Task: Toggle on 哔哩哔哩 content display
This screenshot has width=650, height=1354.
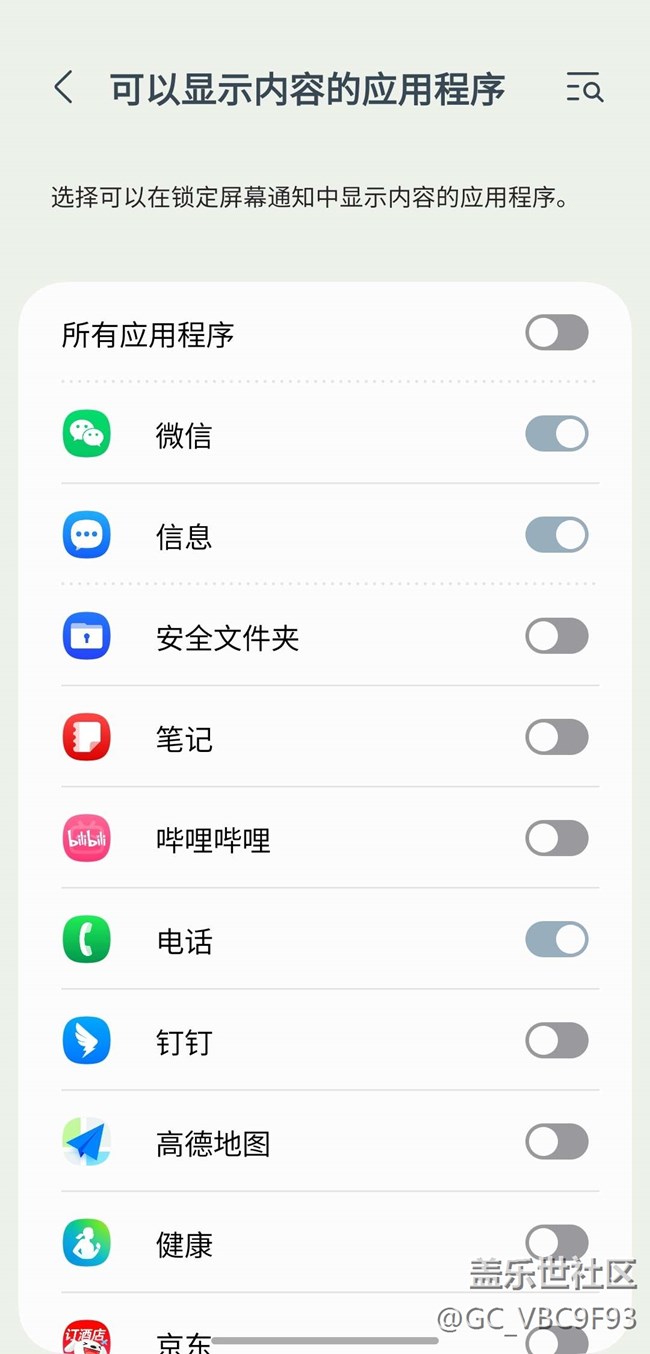Action: [x=557, y=839]
